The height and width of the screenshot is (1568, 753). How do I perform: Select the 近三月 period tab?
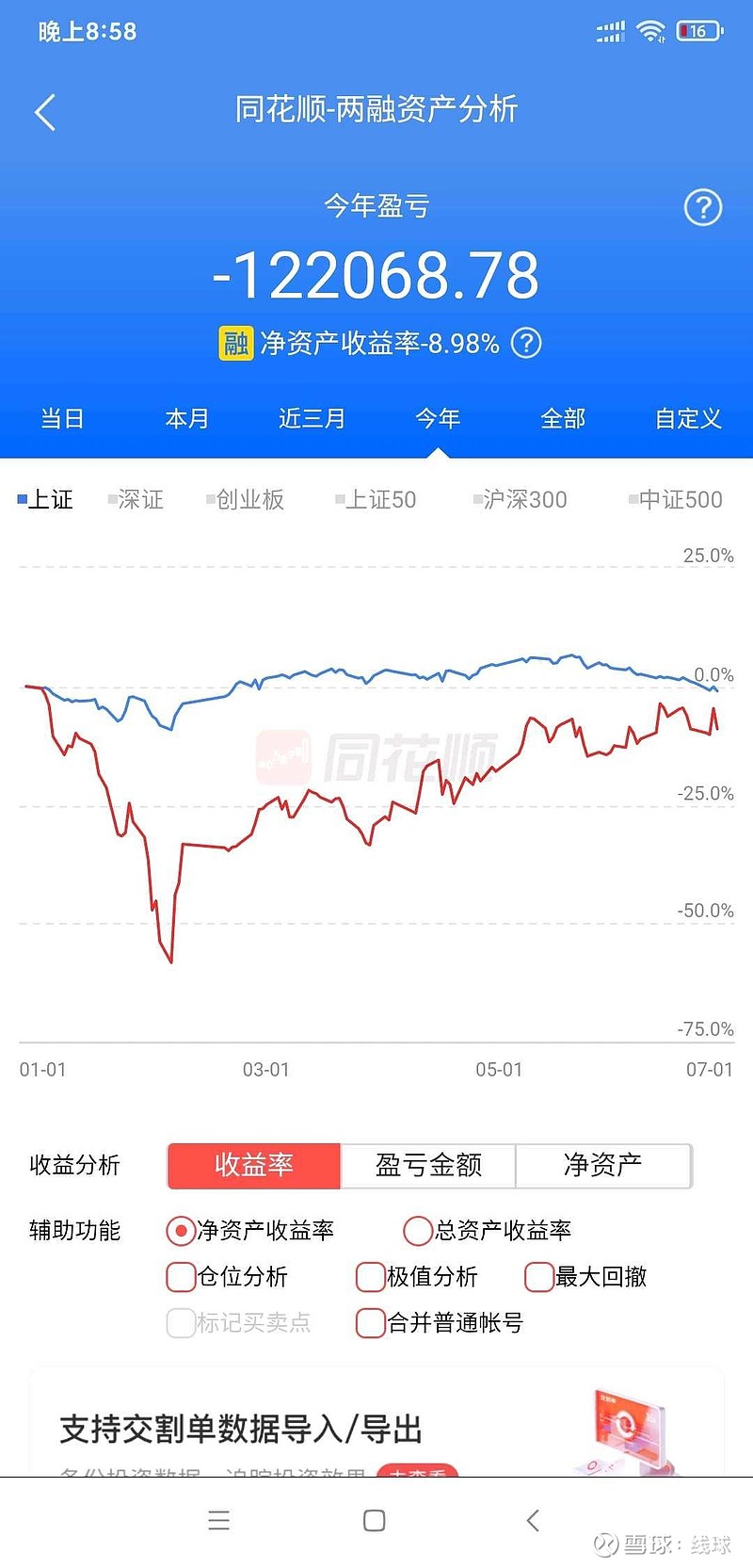312,418
